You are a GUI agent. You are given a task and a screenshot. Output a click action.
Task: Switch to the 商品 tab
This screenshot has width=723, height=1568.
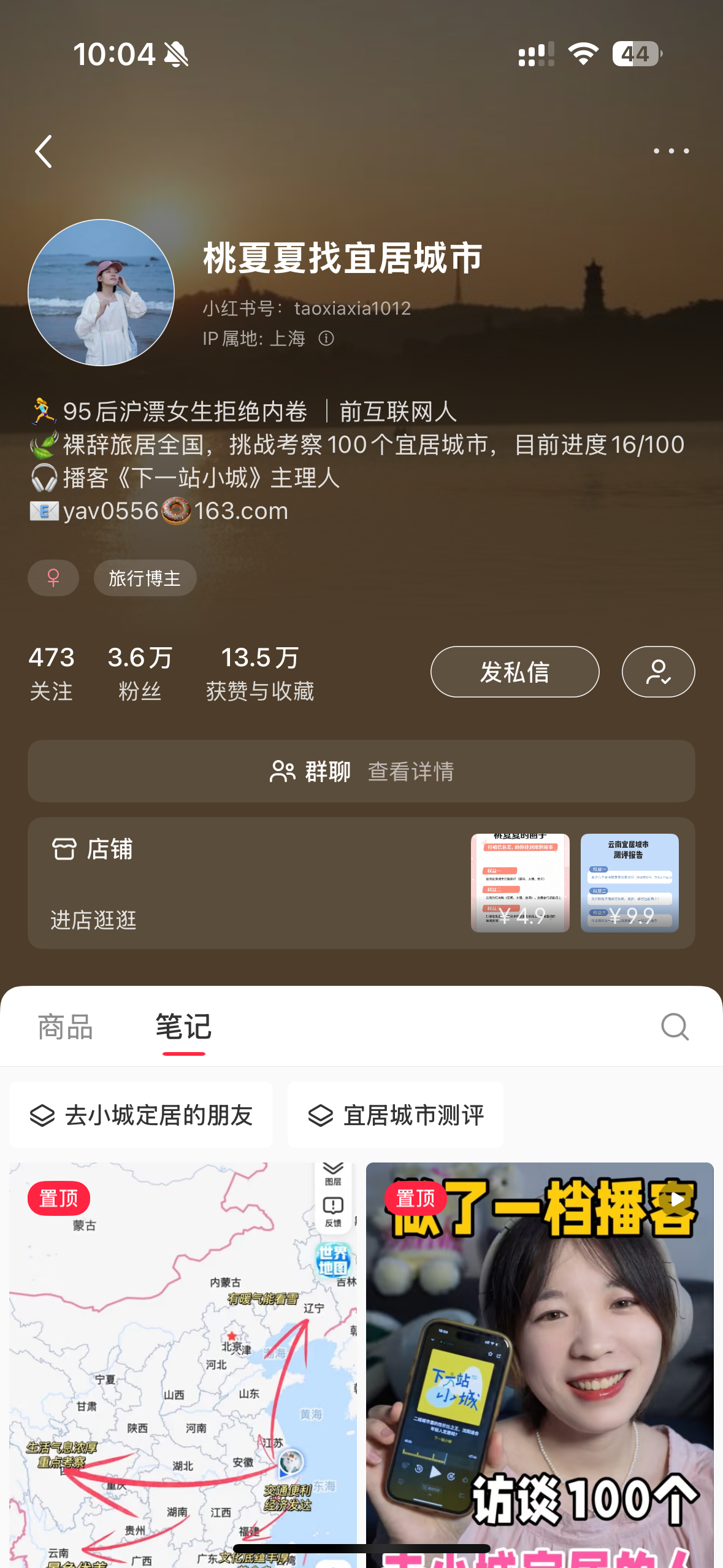click(65, 1027)
